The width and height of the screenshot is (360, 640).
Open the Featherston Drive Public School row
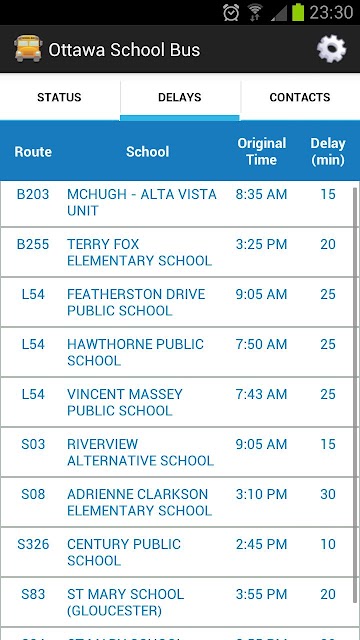[x=177, y=302]
